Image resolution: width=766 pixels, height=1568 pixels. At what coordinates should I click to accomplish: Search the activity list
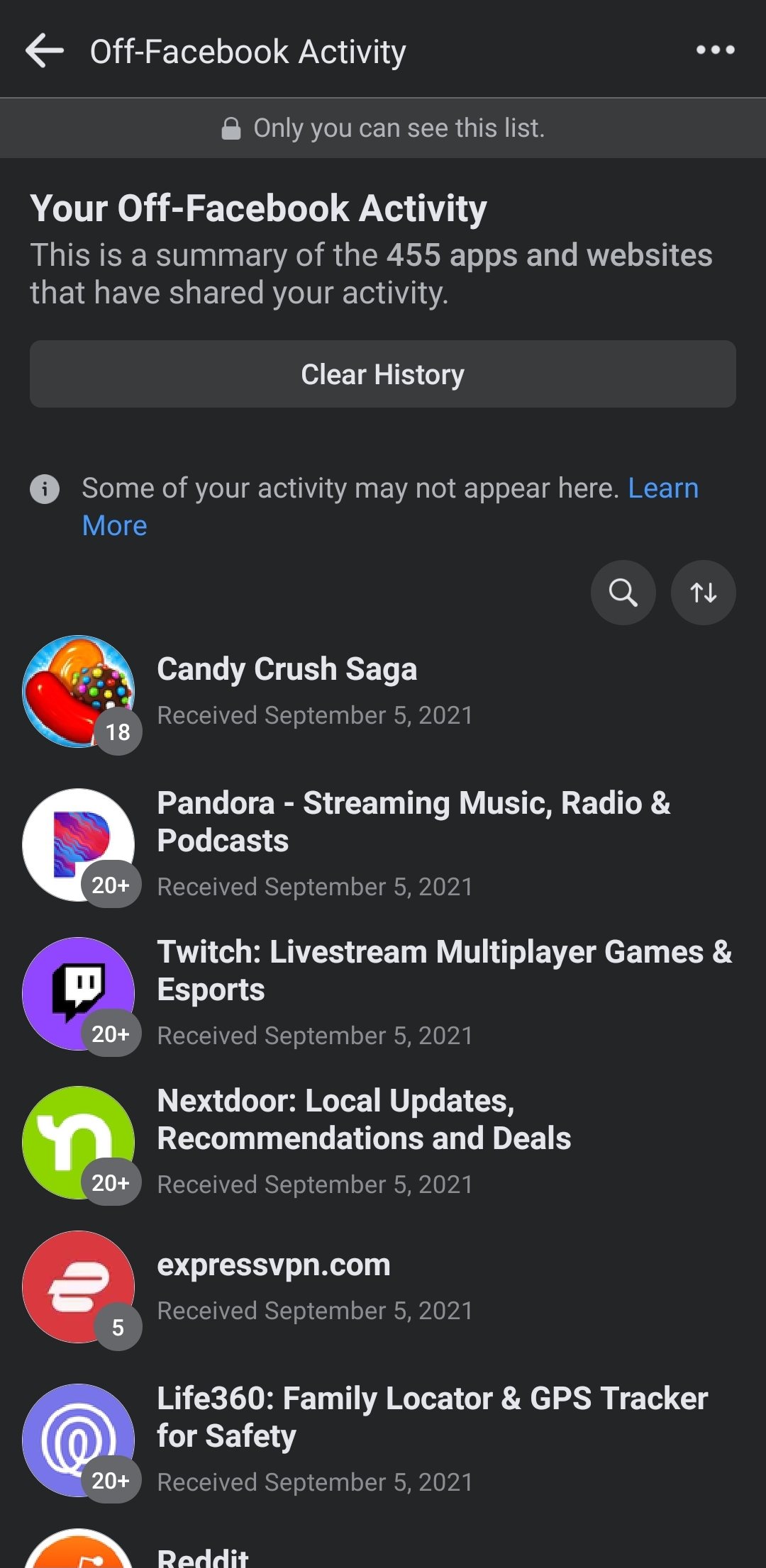(623, 593)
